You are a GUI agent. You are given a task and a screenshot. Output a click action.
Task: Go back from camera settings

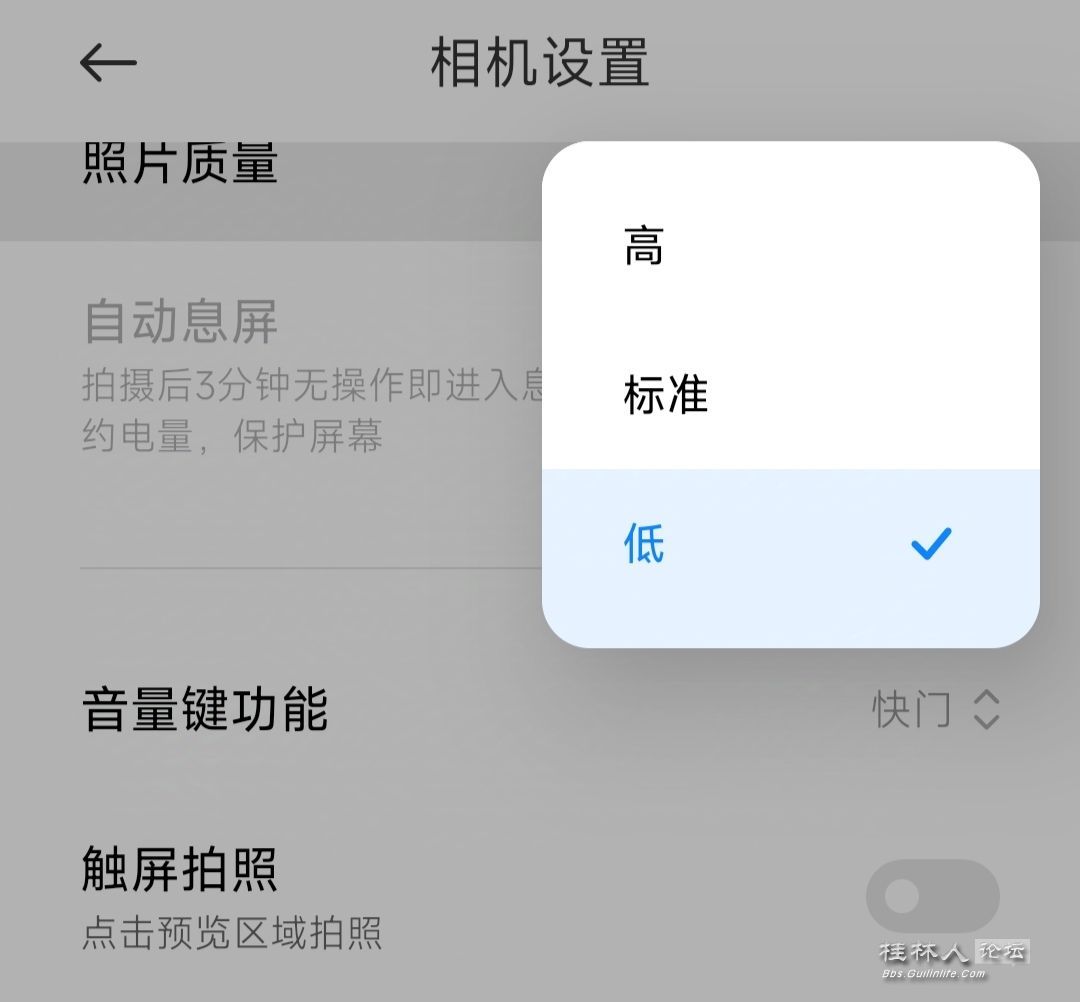[x=108, y=64]
